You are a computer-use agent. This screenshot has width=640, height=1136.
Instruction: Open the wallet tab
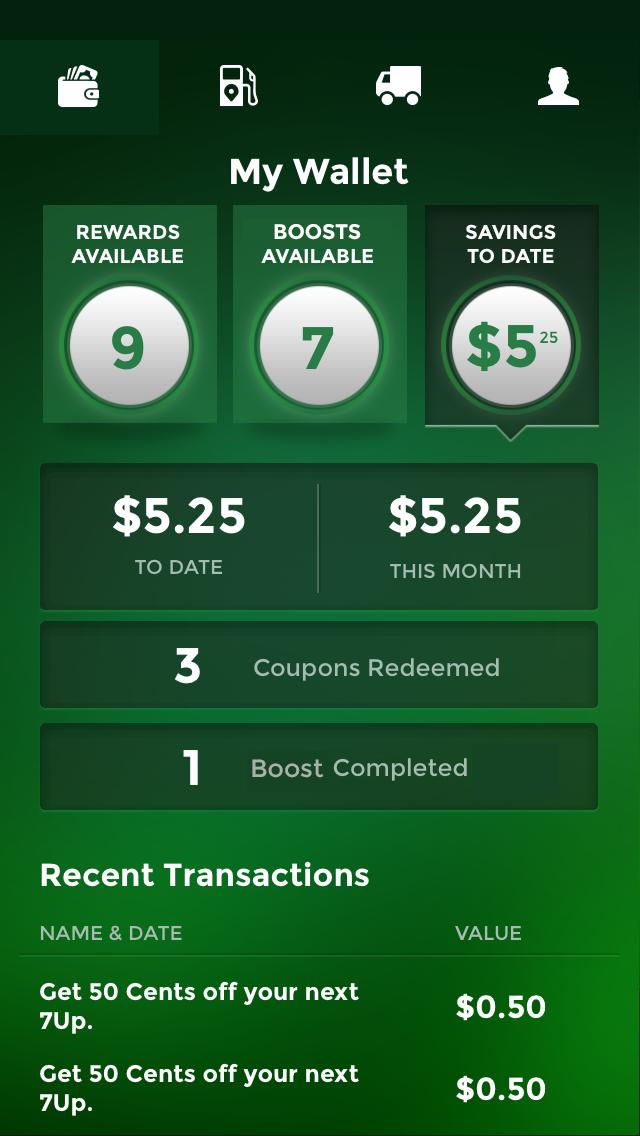(x=79, y=87)
